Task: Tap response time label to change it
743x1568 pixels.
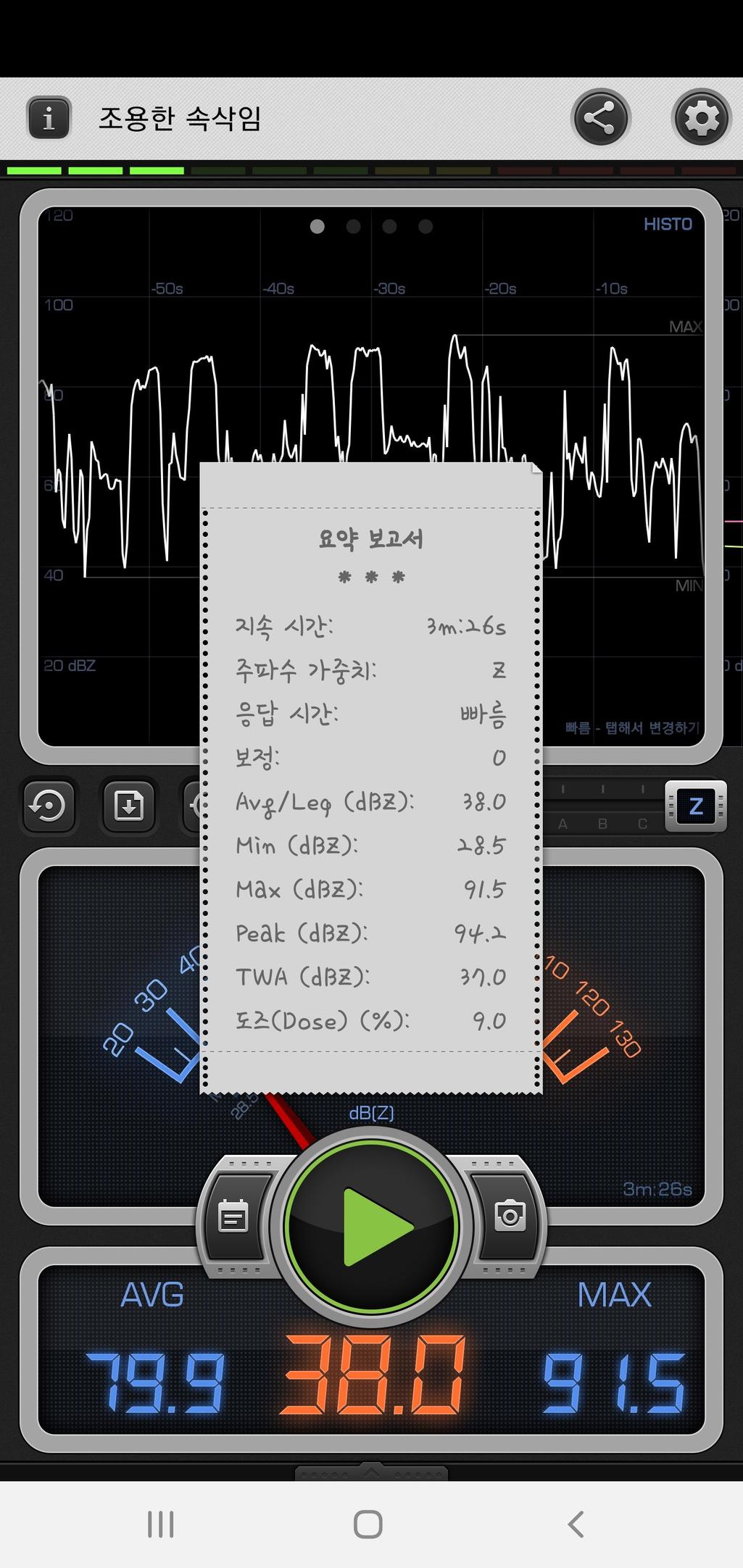Action: tap(632, 727)
